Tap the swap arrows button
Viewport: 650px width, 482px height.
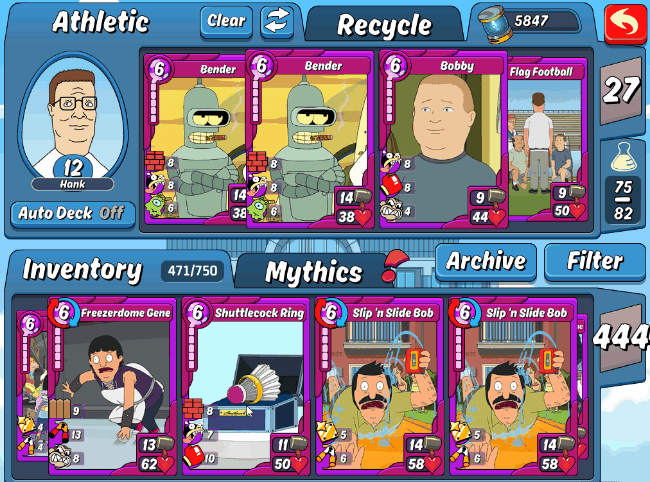click(277, 21)
